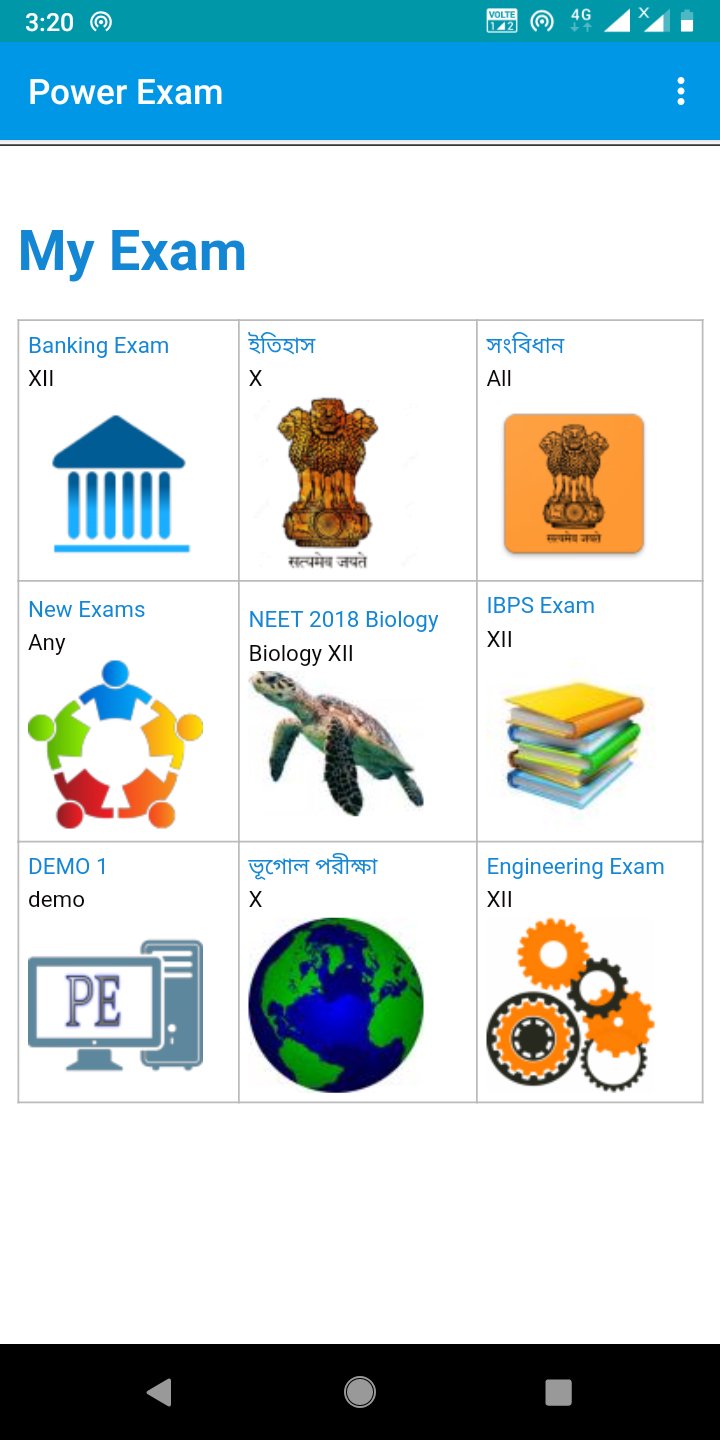
Task: Open the three-dot overflow menu
Action: tap(681, 91)
